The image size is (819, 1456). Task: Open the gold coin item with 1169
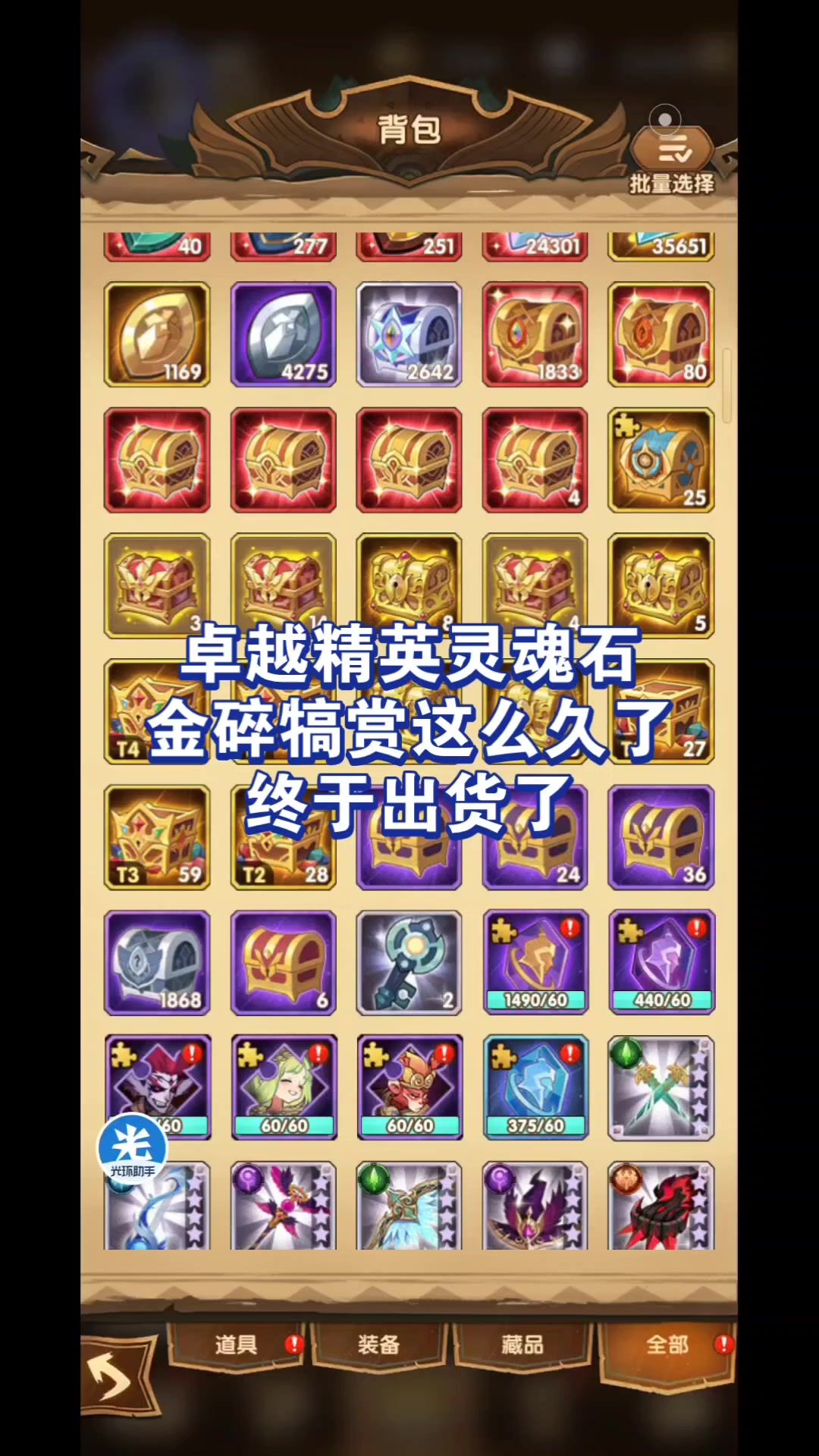point(157,334)
